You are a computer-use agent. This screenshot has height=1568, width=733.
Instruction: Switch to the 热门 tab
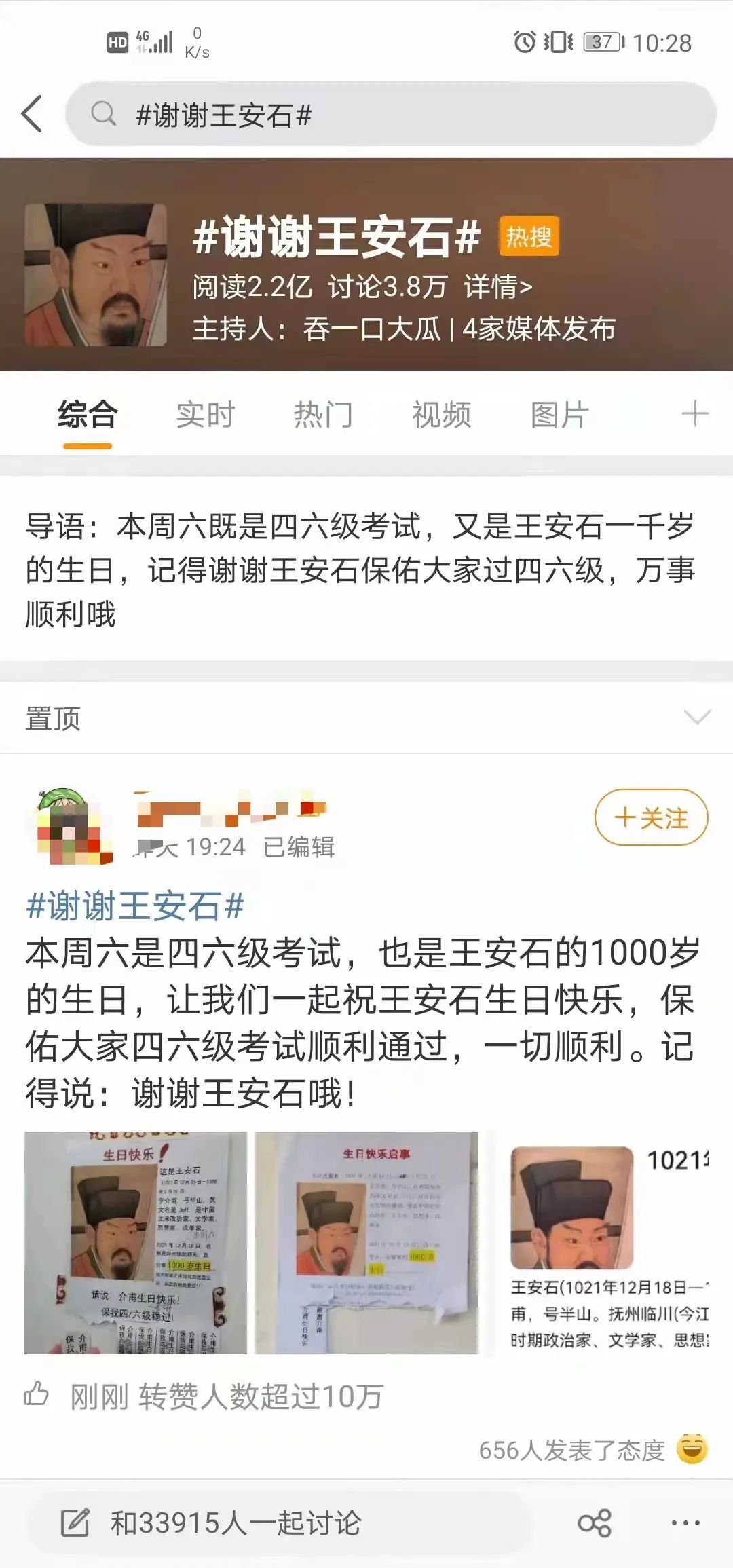(x=323, y=415)
